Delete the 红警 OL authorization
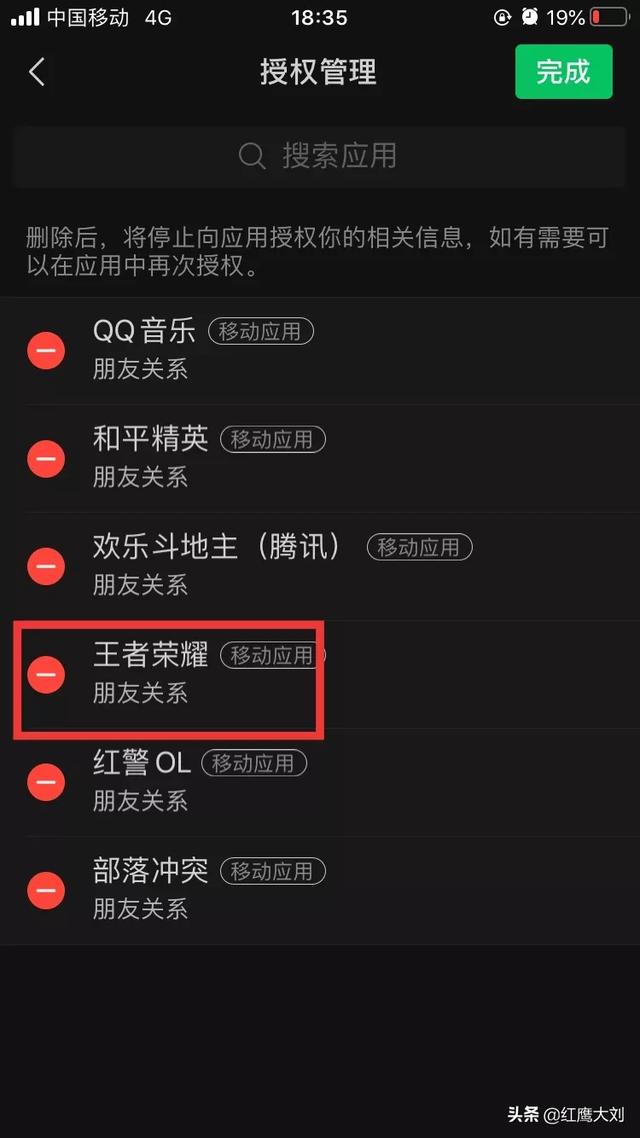 (46, 782)
